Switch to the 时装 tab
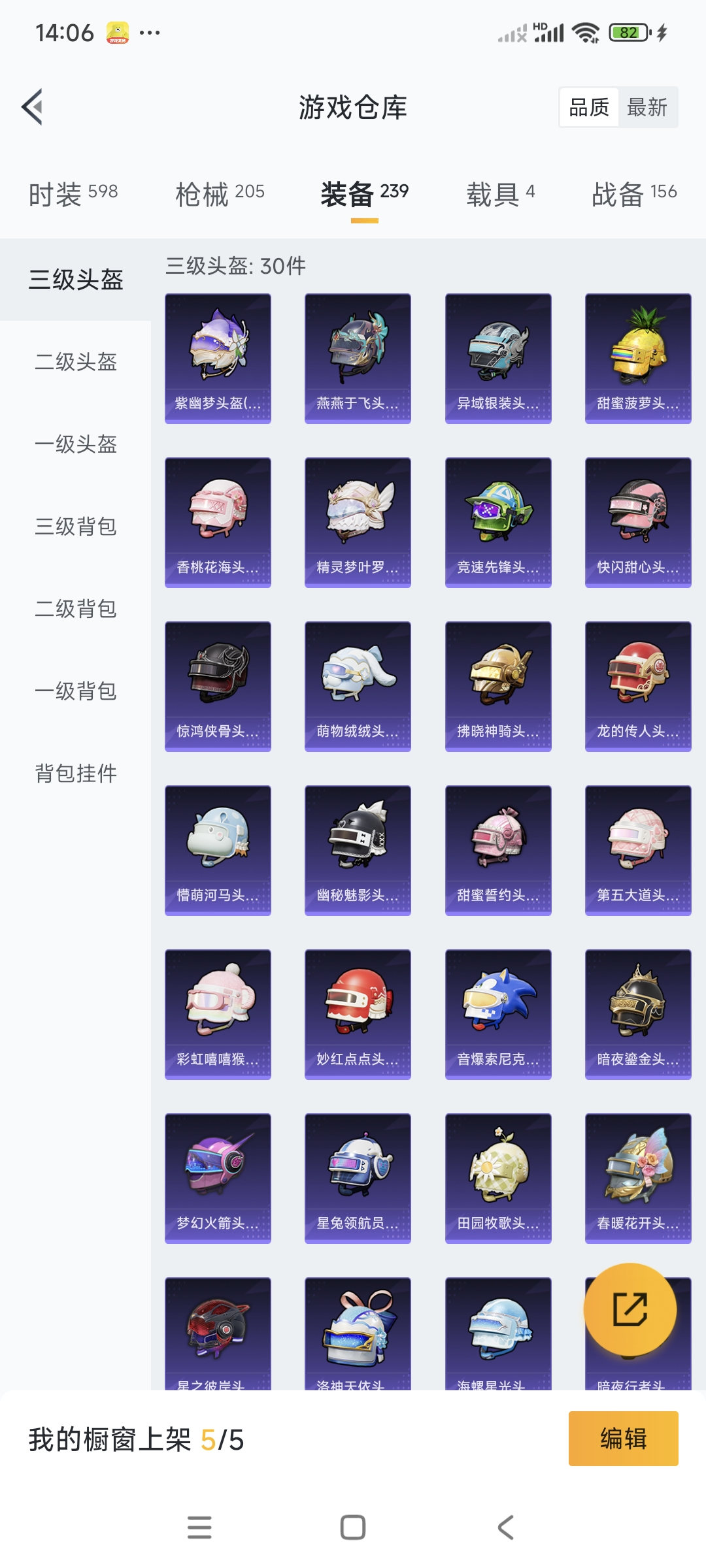This screenshot has width=706, height=1568. click(x=73, y=193)
